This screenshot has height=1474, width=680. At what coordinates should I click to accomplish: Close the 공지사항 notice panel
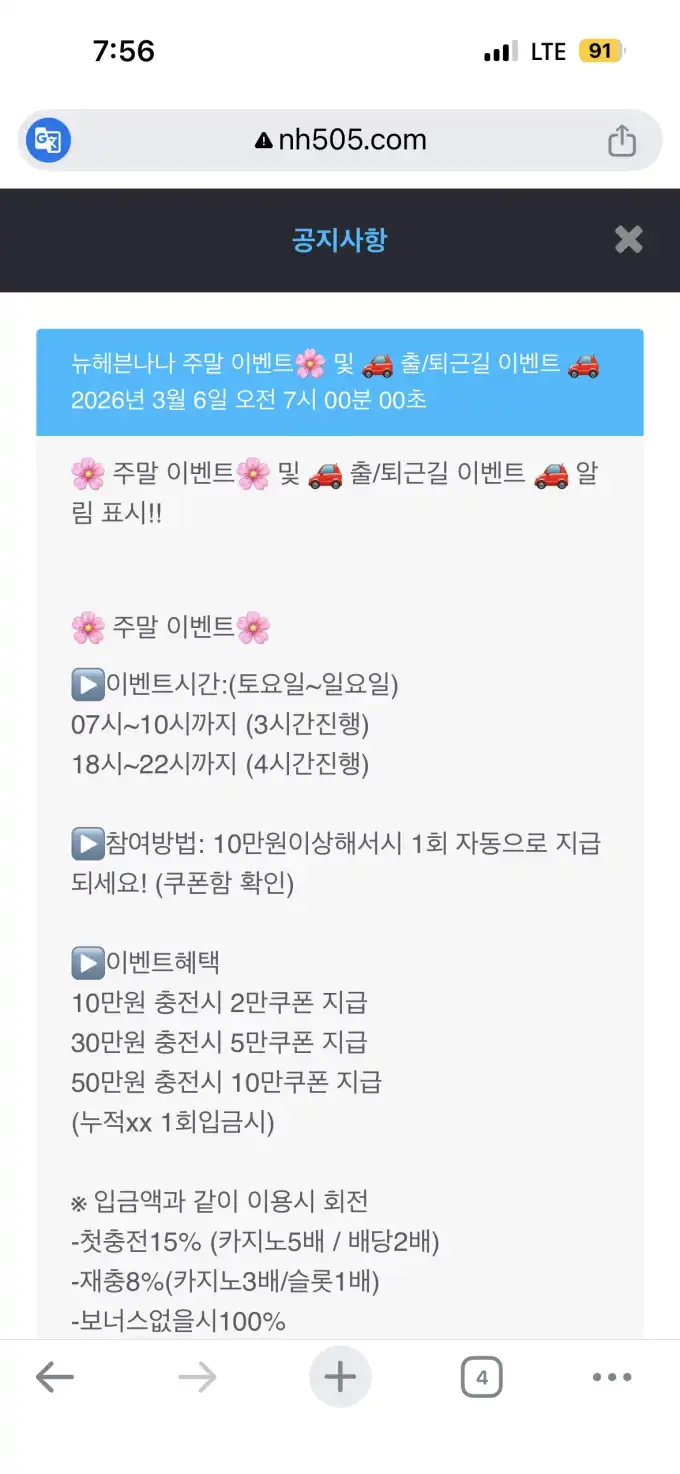(628, 240)
